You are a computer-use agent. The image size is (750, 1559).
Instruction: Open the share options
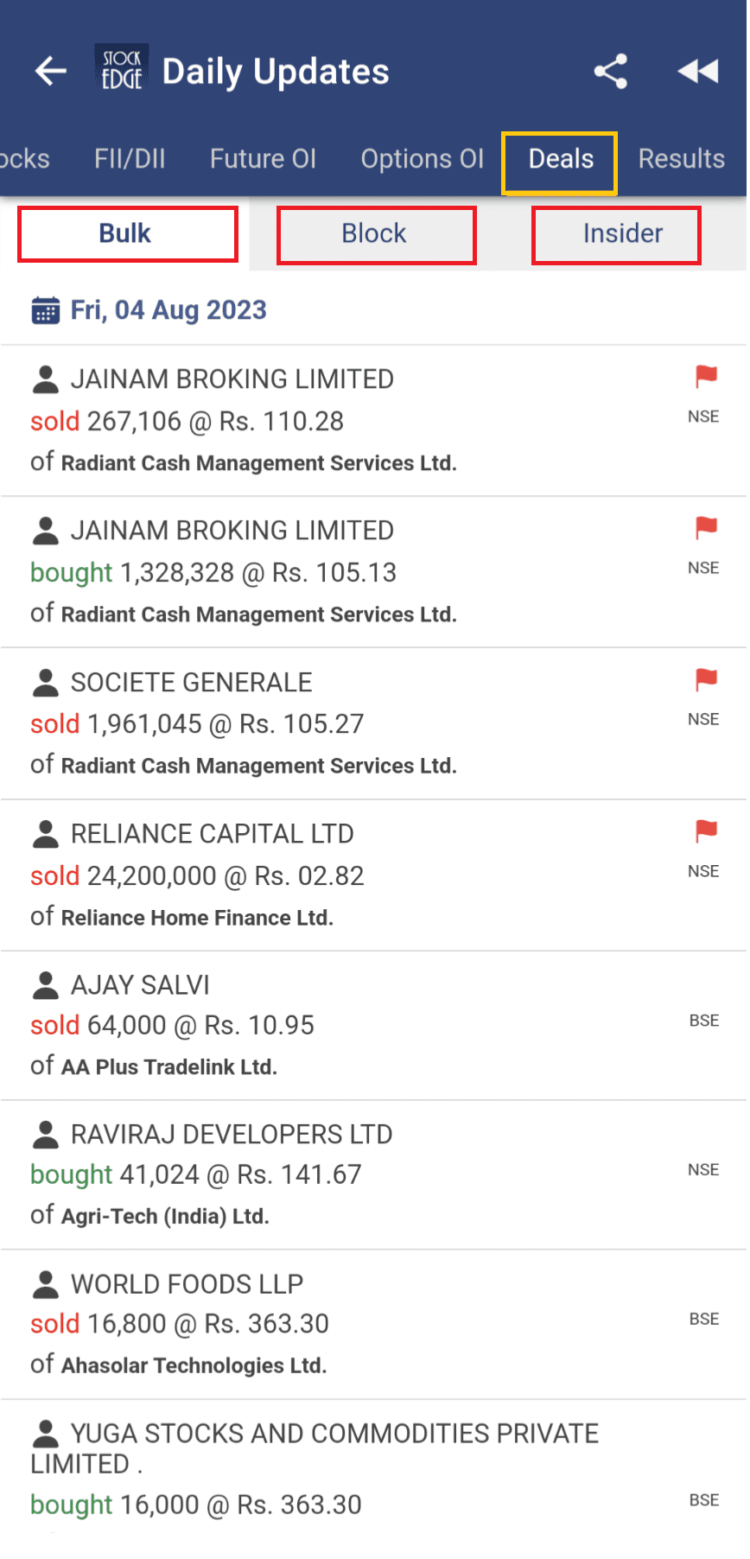tap(610, 70)
